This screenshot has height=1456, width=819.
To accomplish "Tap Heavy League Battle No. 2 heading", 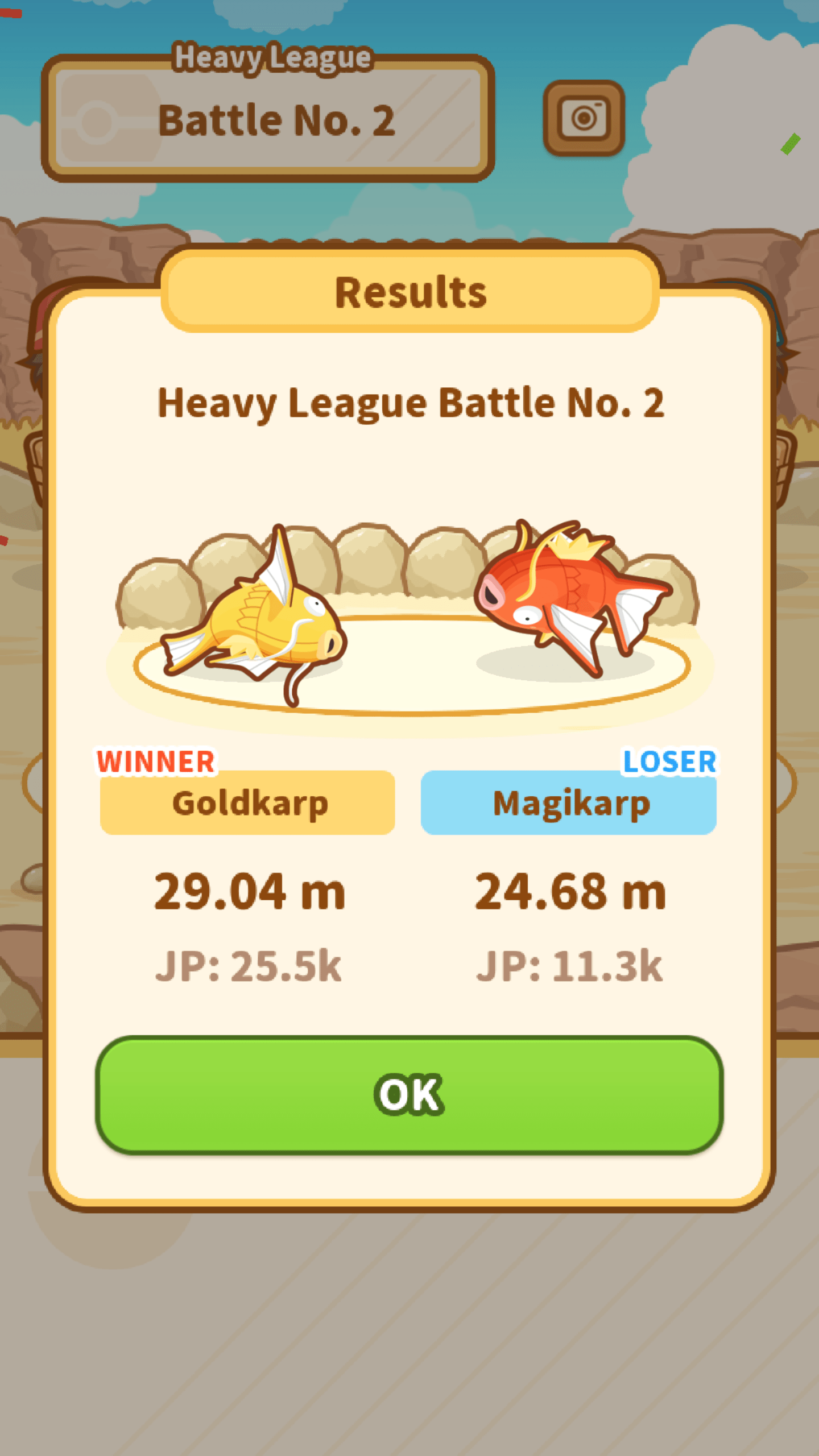I will (411, 405).
